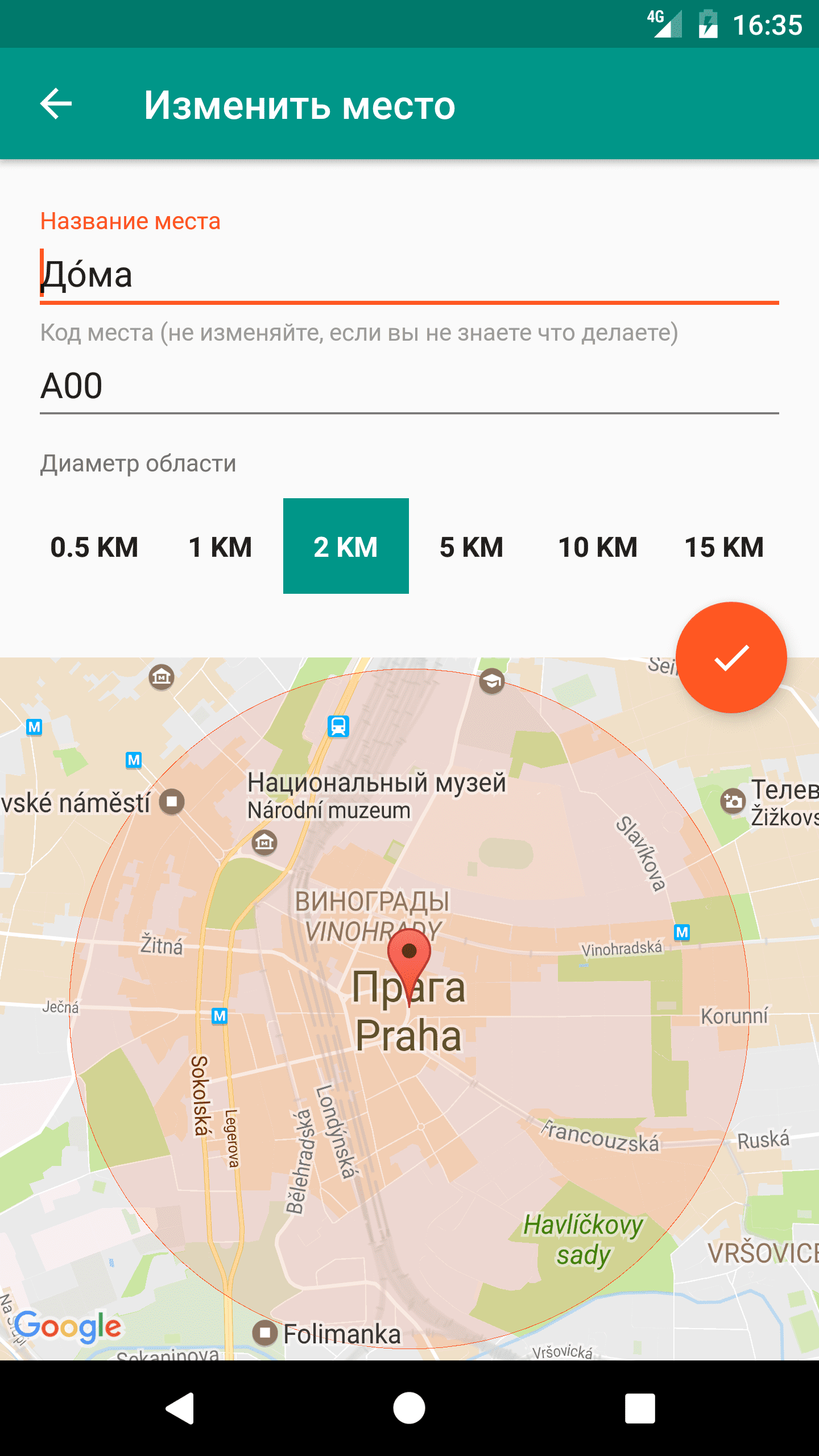Go back from Изменить место screen
819x1456 pixels.
tap(56, 104)
